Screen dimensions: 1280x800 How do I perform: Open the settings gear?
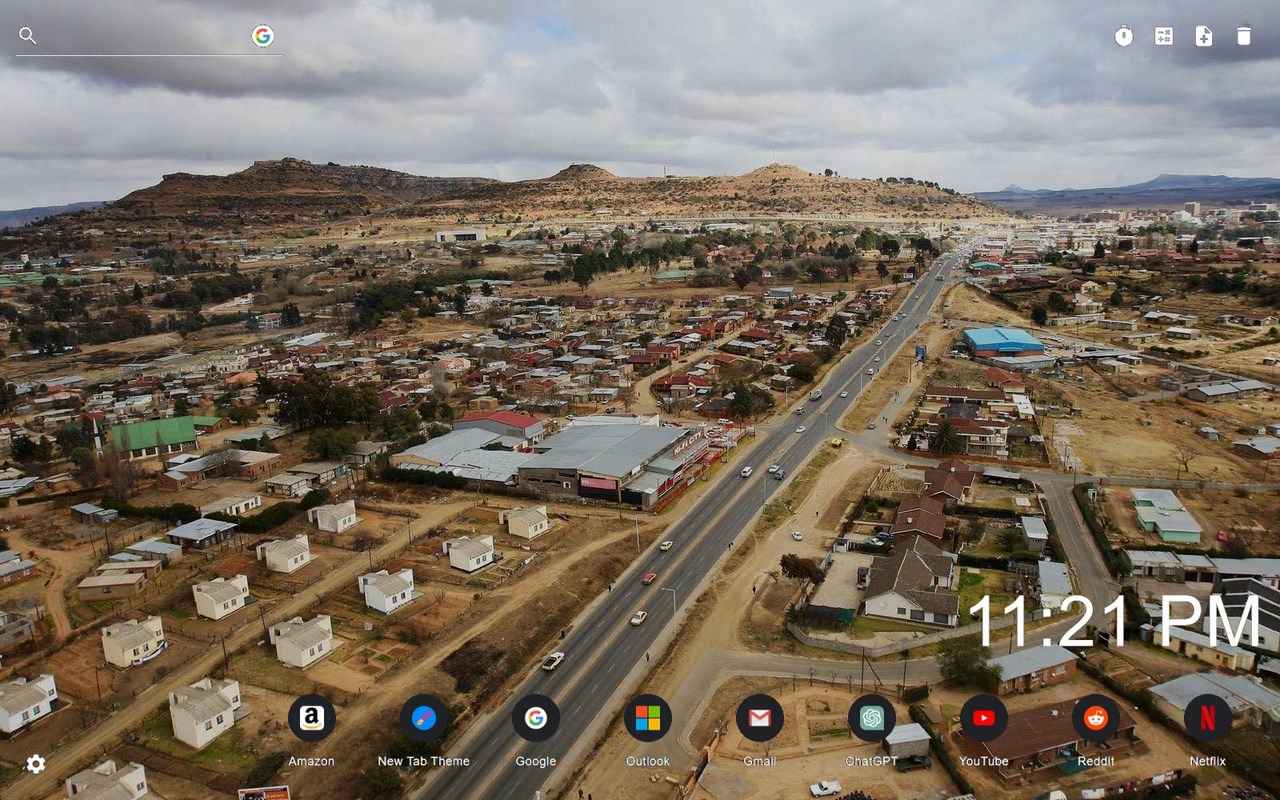tap(36, 764)
